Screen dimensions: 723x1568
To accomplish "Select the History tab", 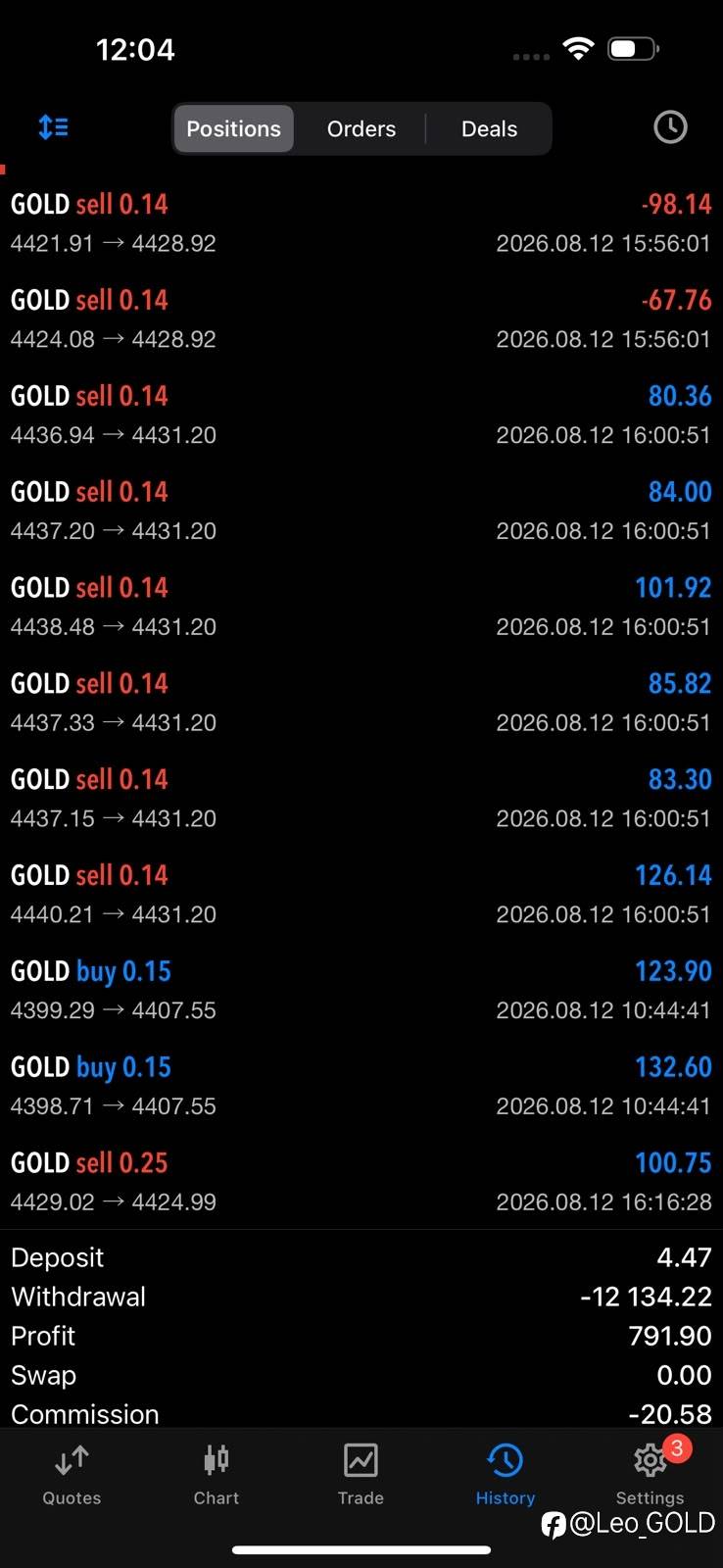I will [506, 1475].
